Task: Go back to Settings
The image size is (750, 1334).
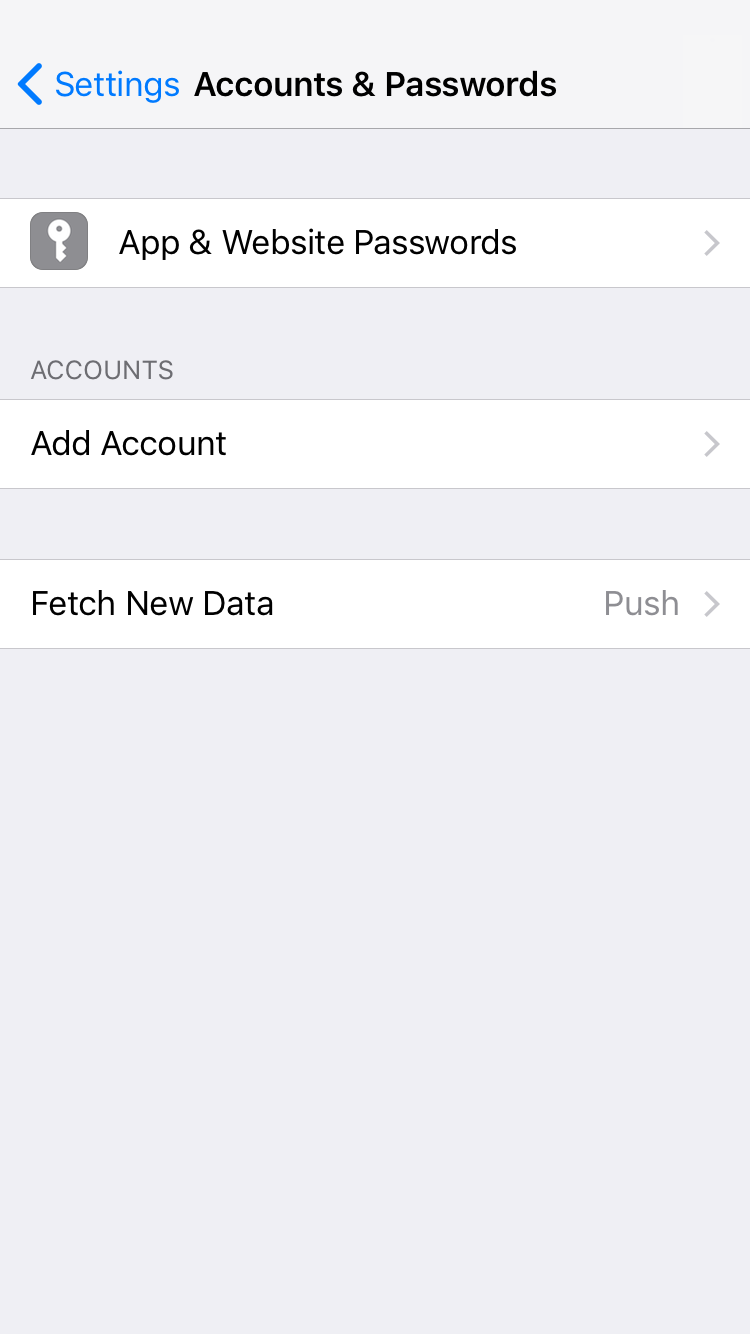Action: [x=98, y=84]
